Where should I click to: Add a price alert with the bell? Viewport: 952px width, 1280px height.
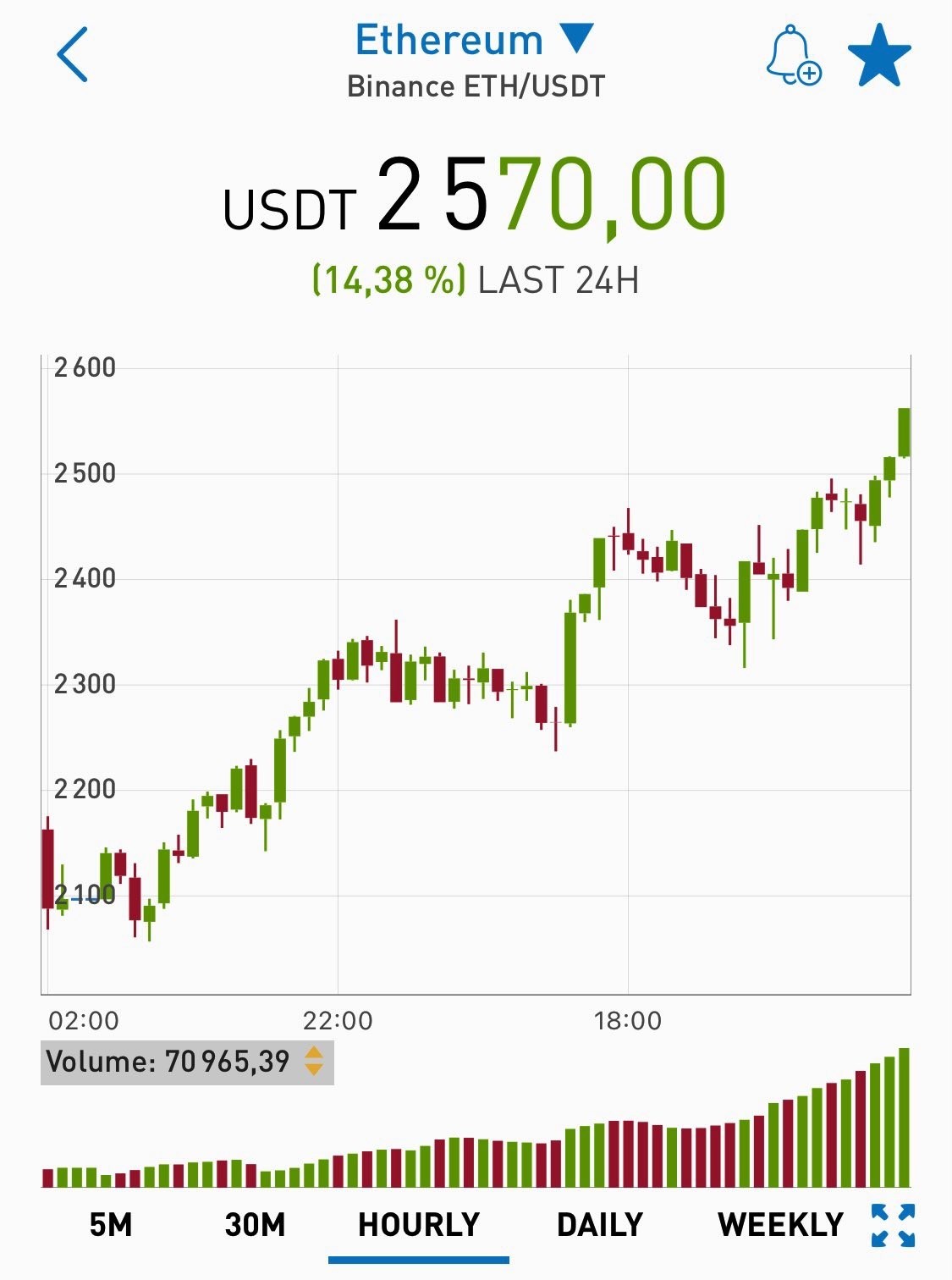(x=793, y=55)
